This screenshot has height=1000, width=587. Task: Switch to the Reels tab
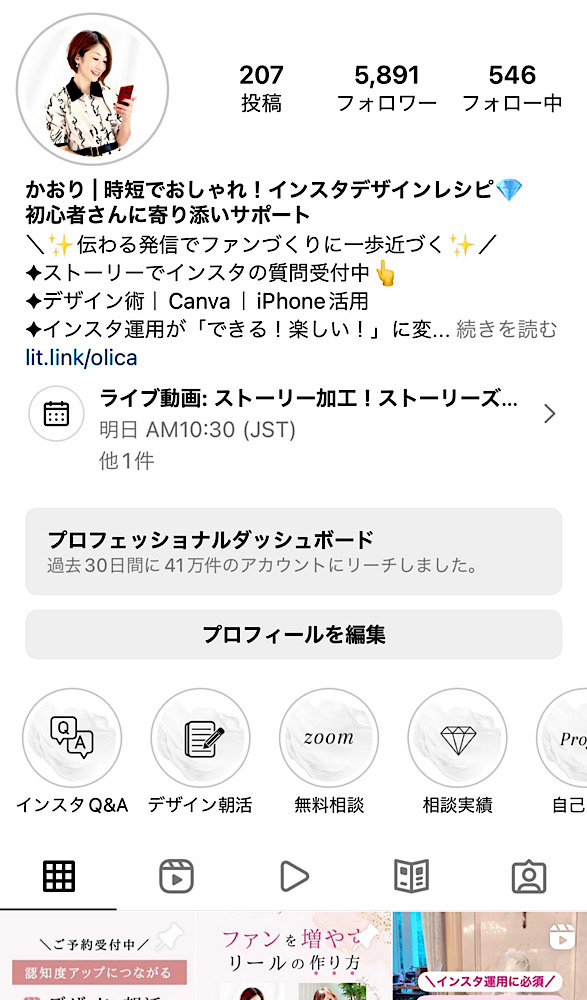pos(176,876)
